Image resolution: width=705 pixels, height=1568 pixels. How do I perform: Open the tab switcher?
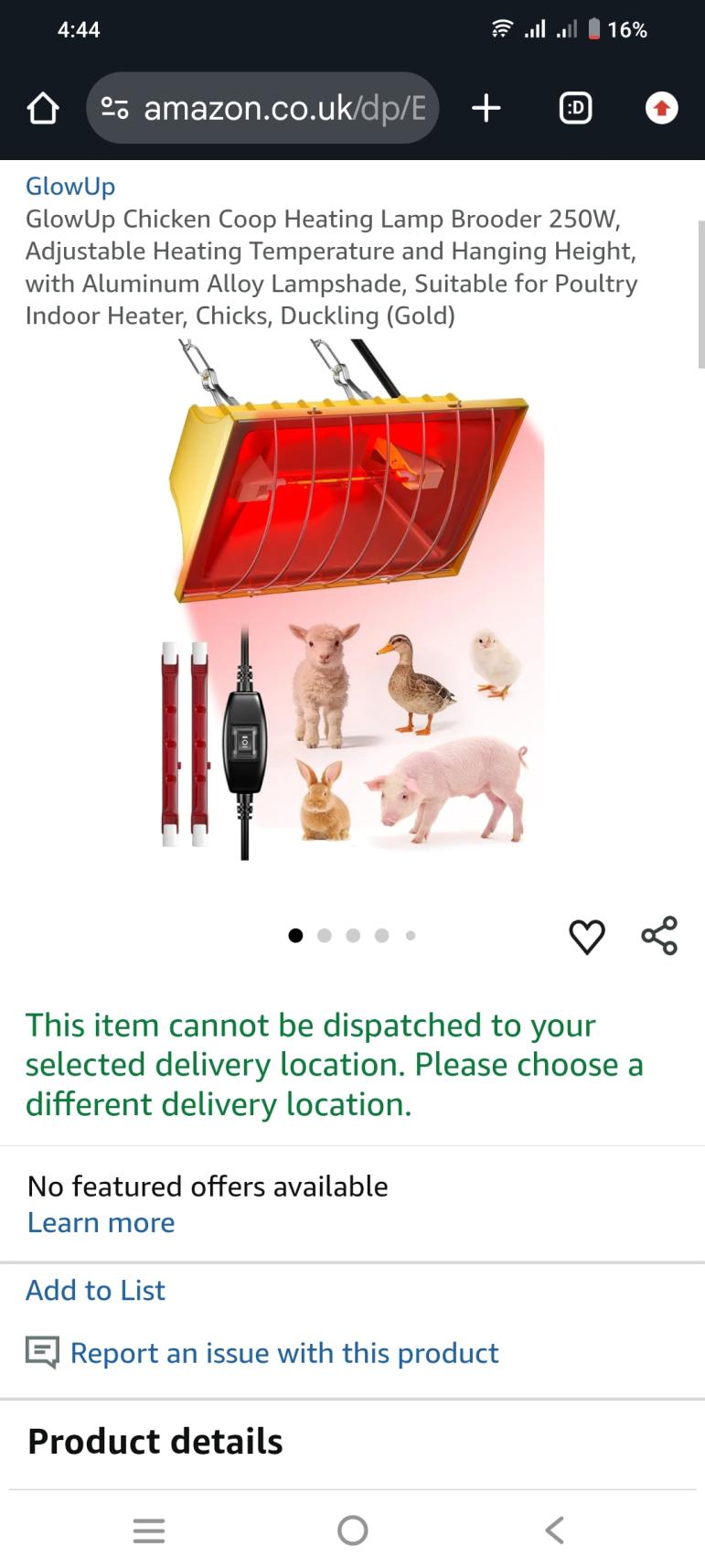tap(575, 109)
